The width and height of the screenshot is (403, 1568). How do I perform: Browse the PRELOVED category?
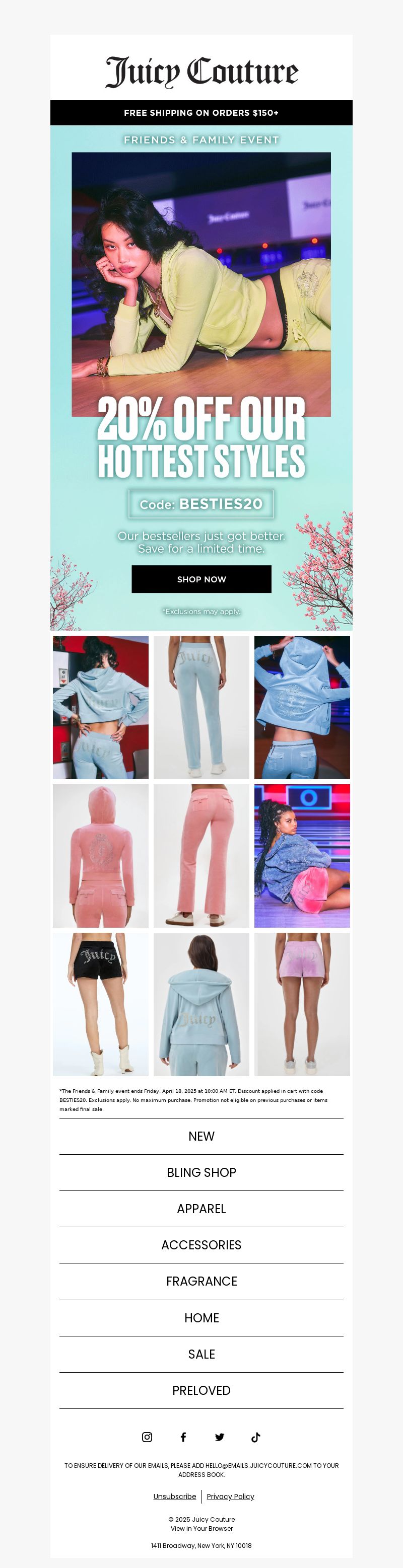point(201,1390)
